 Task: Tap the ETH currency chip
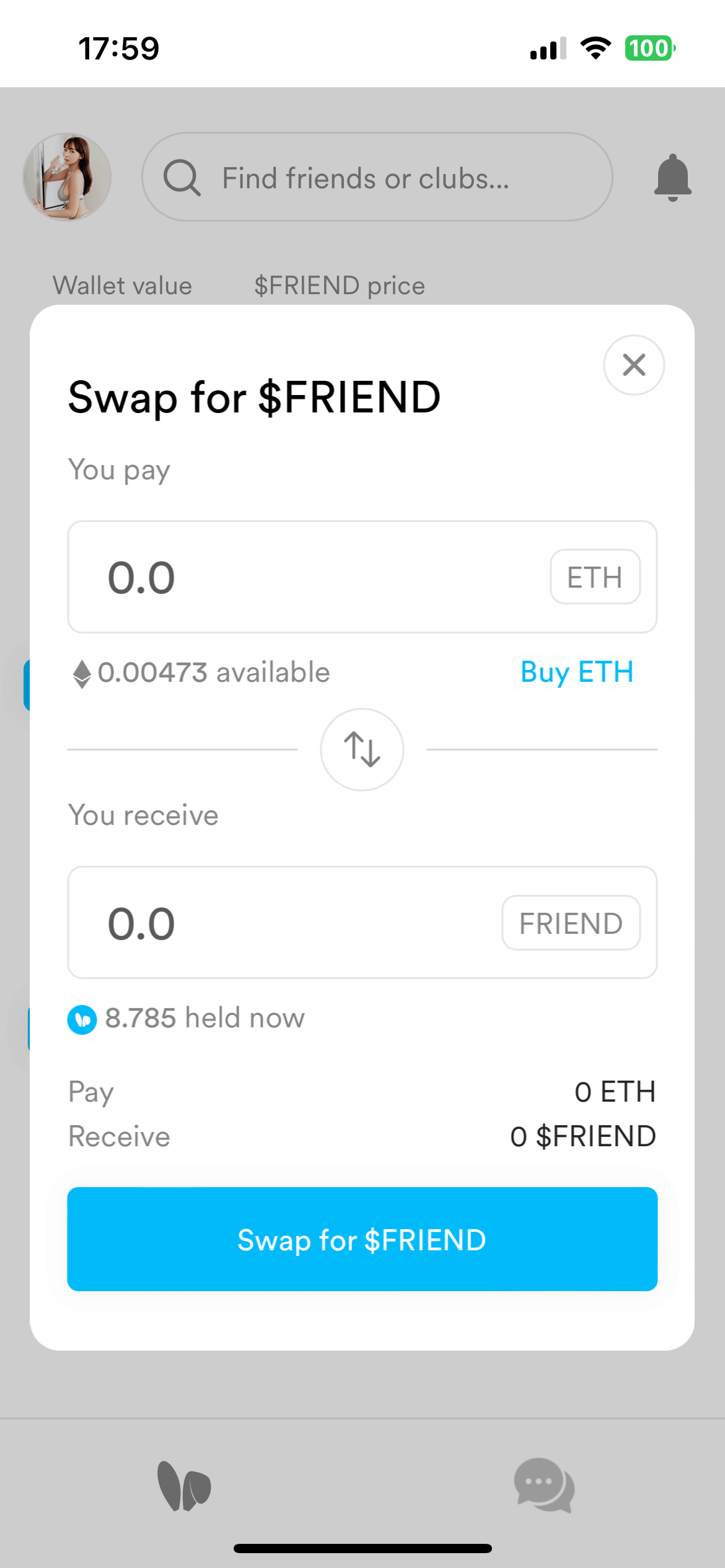click(x=595, y=577)
